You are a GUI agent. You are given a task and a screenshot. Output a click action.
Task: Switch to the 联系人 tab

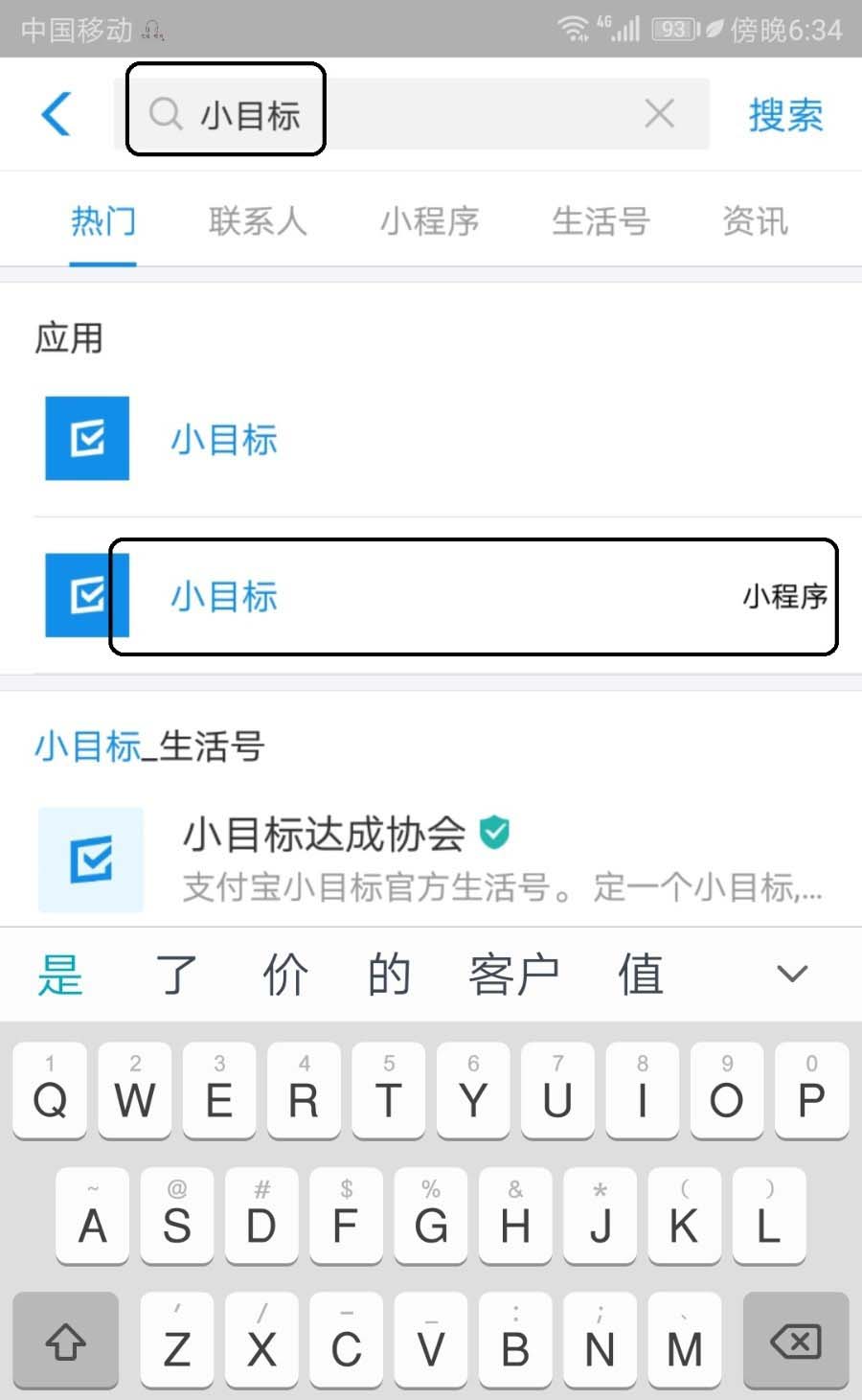257,221
